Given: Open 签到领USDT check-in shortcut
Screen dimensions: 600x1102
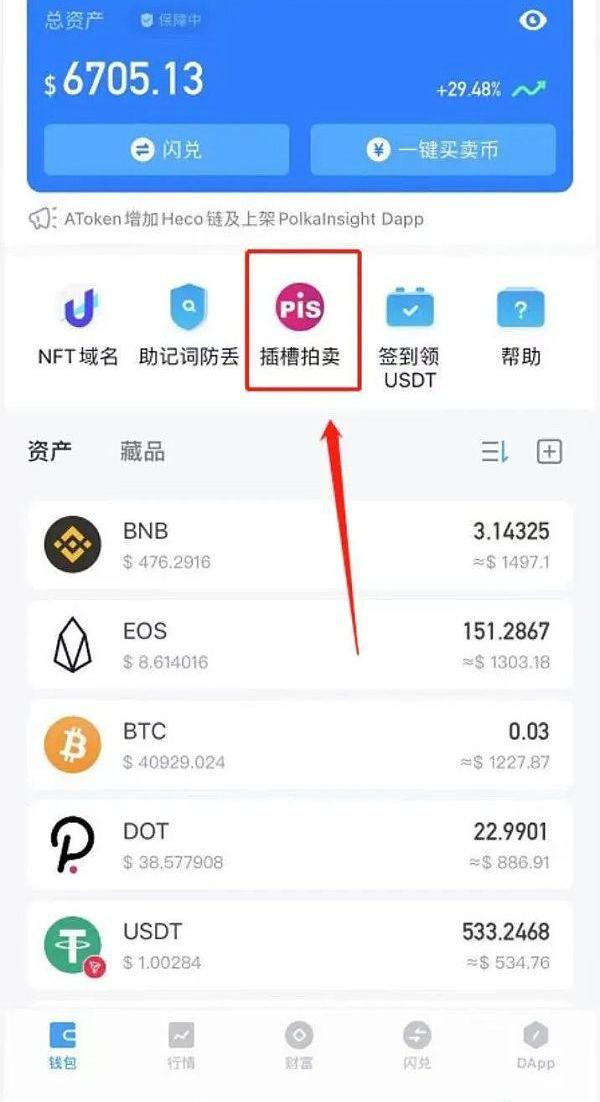Looking at the screenshot, I should coord(410,335).
